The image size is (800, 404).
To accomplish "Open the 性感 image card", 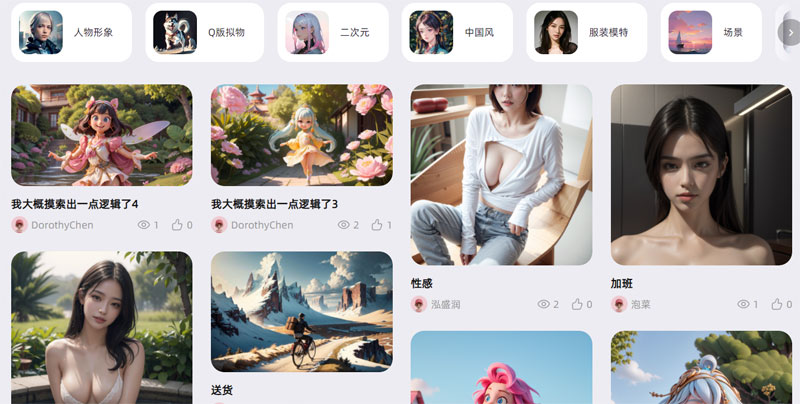I will tap(501, 174).
